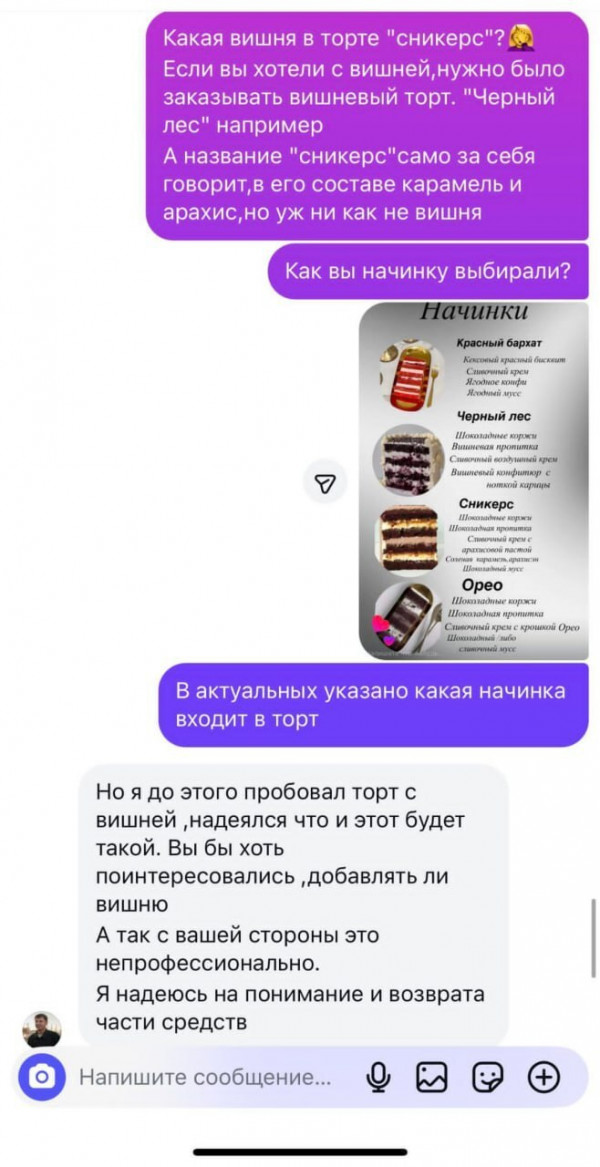The height and width of the screenshot is (1167, 600).
Task: Record a voice message with the microphone
Action: [x=378, y=1077]
